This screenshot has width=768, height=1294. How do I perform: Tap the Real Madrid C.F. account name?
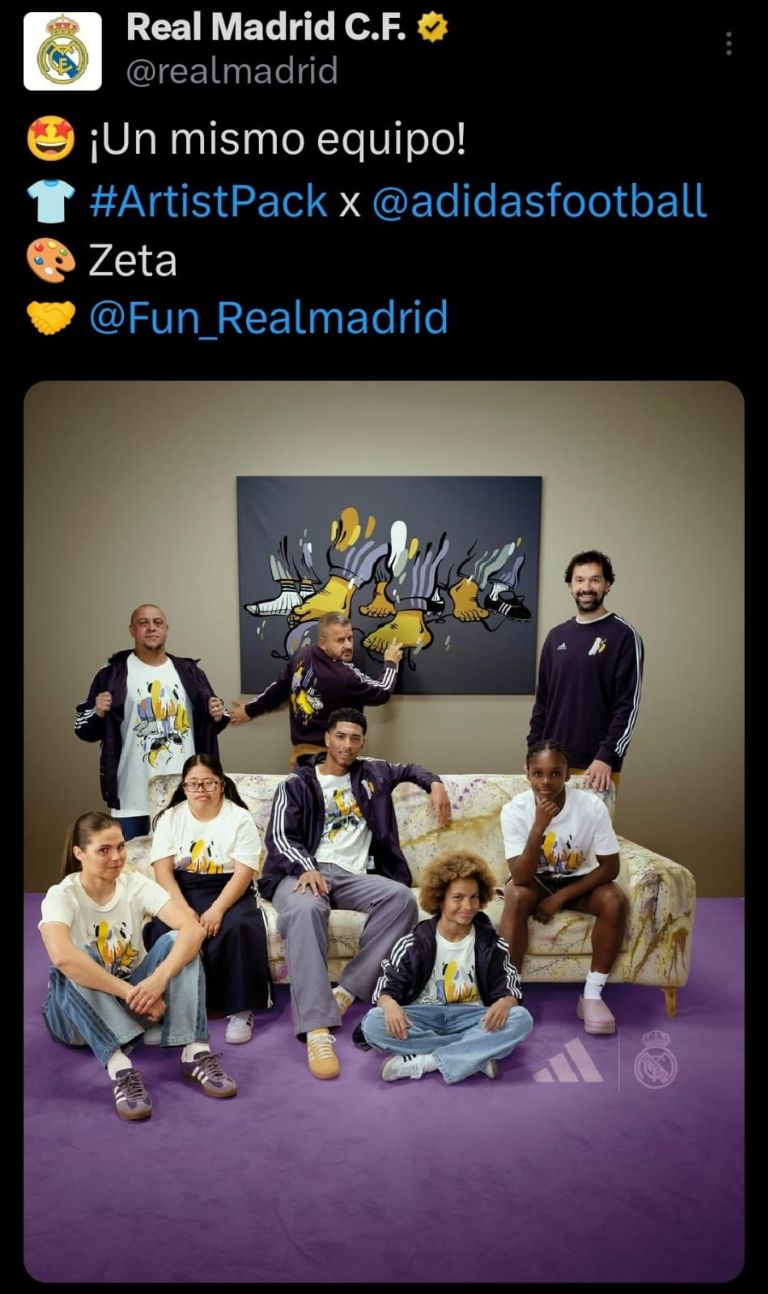pyautogui.click(x=265, y=29)
